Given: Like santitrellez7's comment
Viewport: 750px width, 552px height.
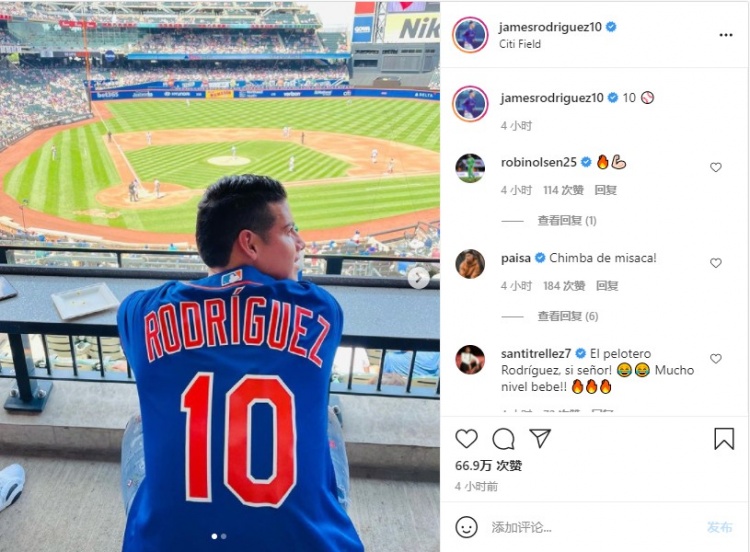Looking at the screenshot, I should (x=716, y=359).
